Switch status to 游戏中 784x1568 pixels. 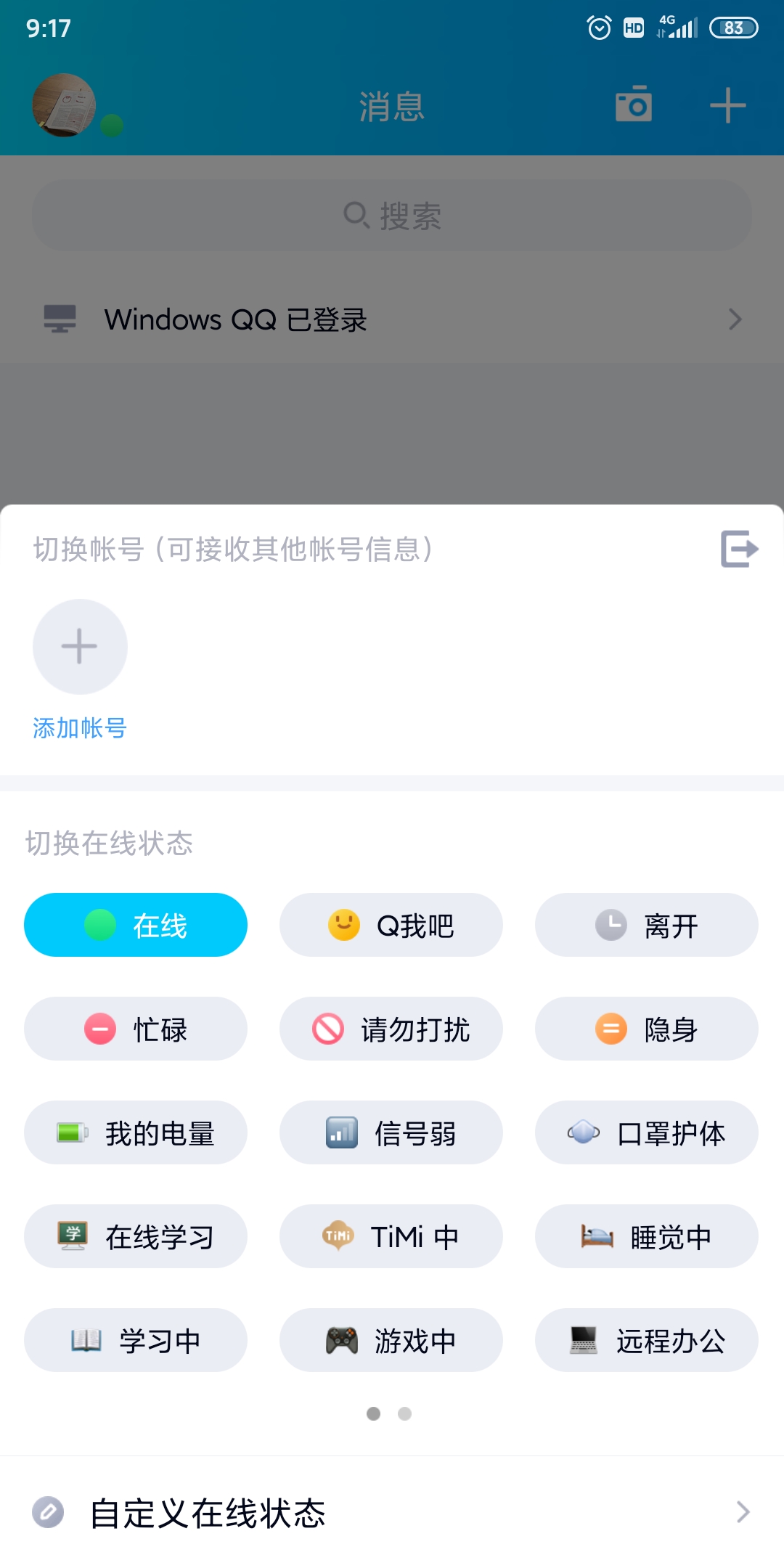click(x=391, y=1340)
